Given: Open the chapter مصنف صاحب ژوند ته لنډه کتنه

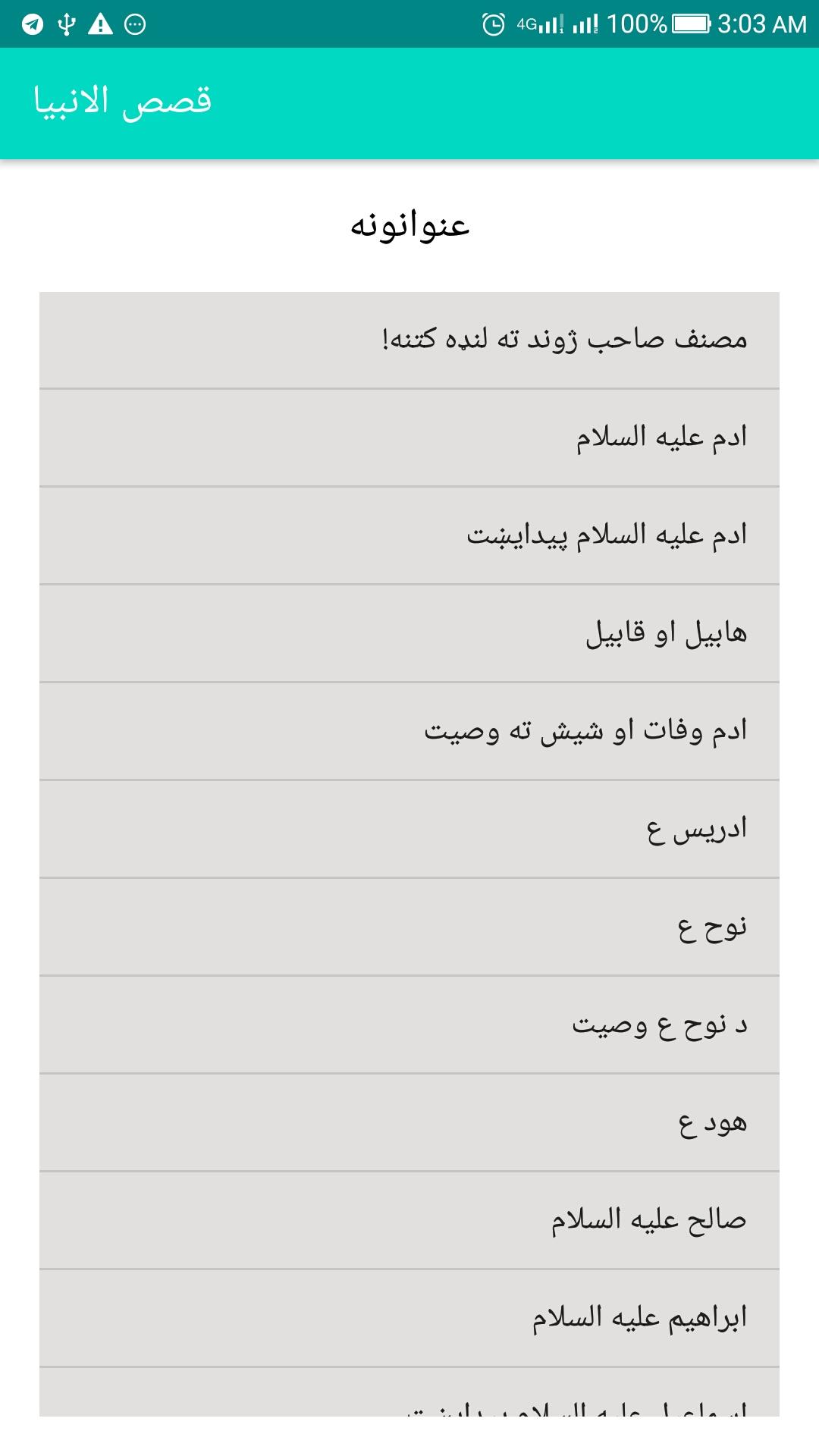Looking at the screenshot, I should click(409, 340).
